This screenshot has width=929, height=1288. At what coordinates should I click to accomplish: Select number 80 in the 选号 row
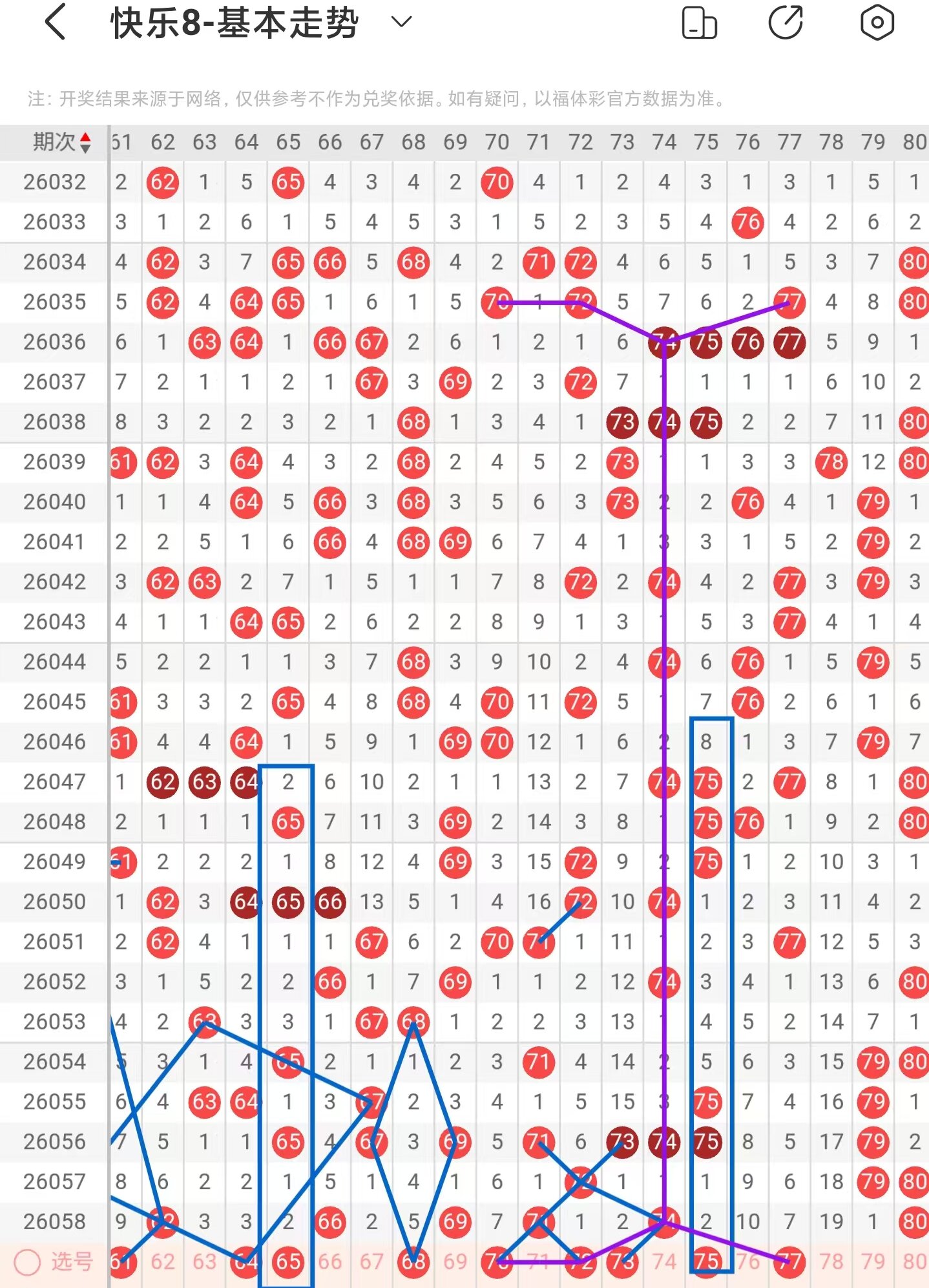[x=914, y=1262]
